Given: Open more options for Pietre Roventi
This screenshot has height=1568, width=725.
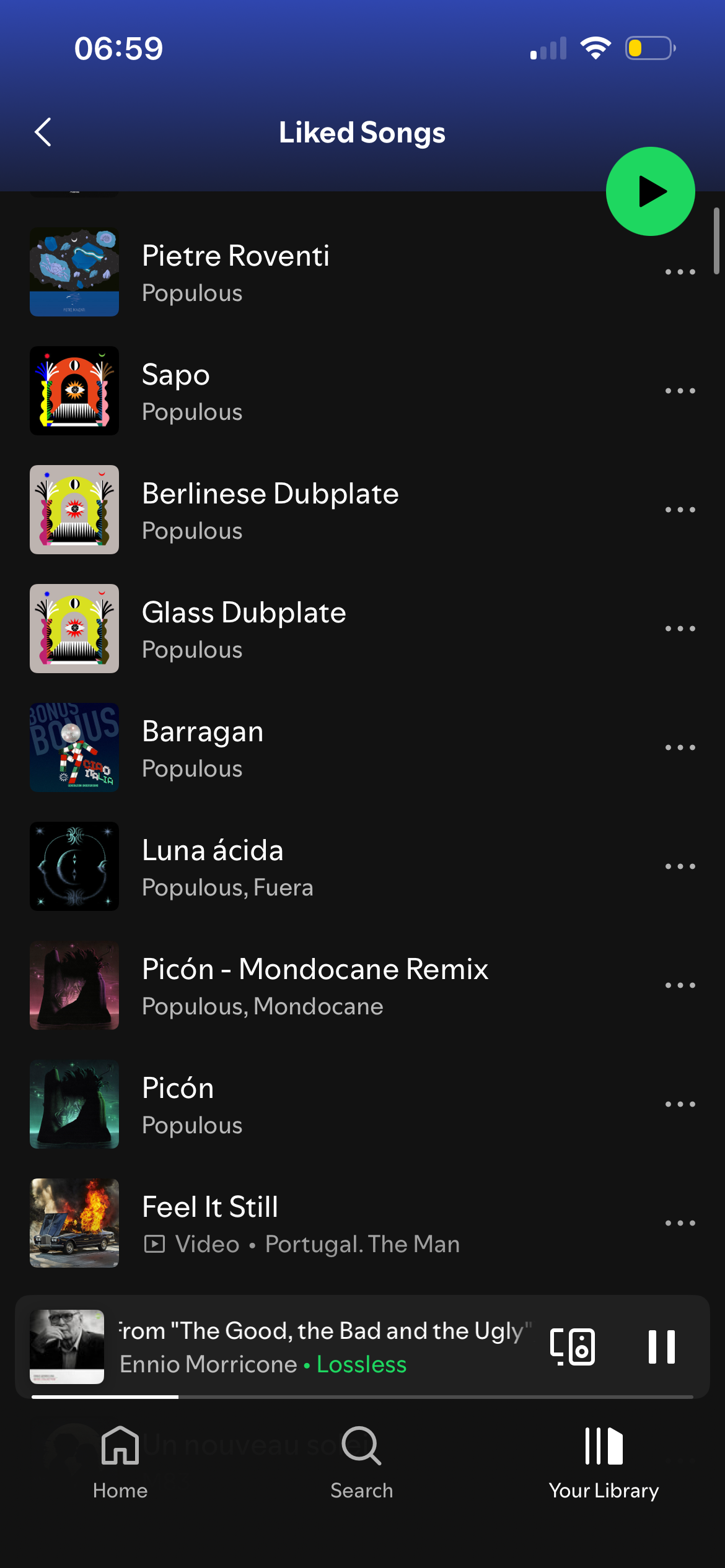Looking at the screenshot, I should [680, 272].
